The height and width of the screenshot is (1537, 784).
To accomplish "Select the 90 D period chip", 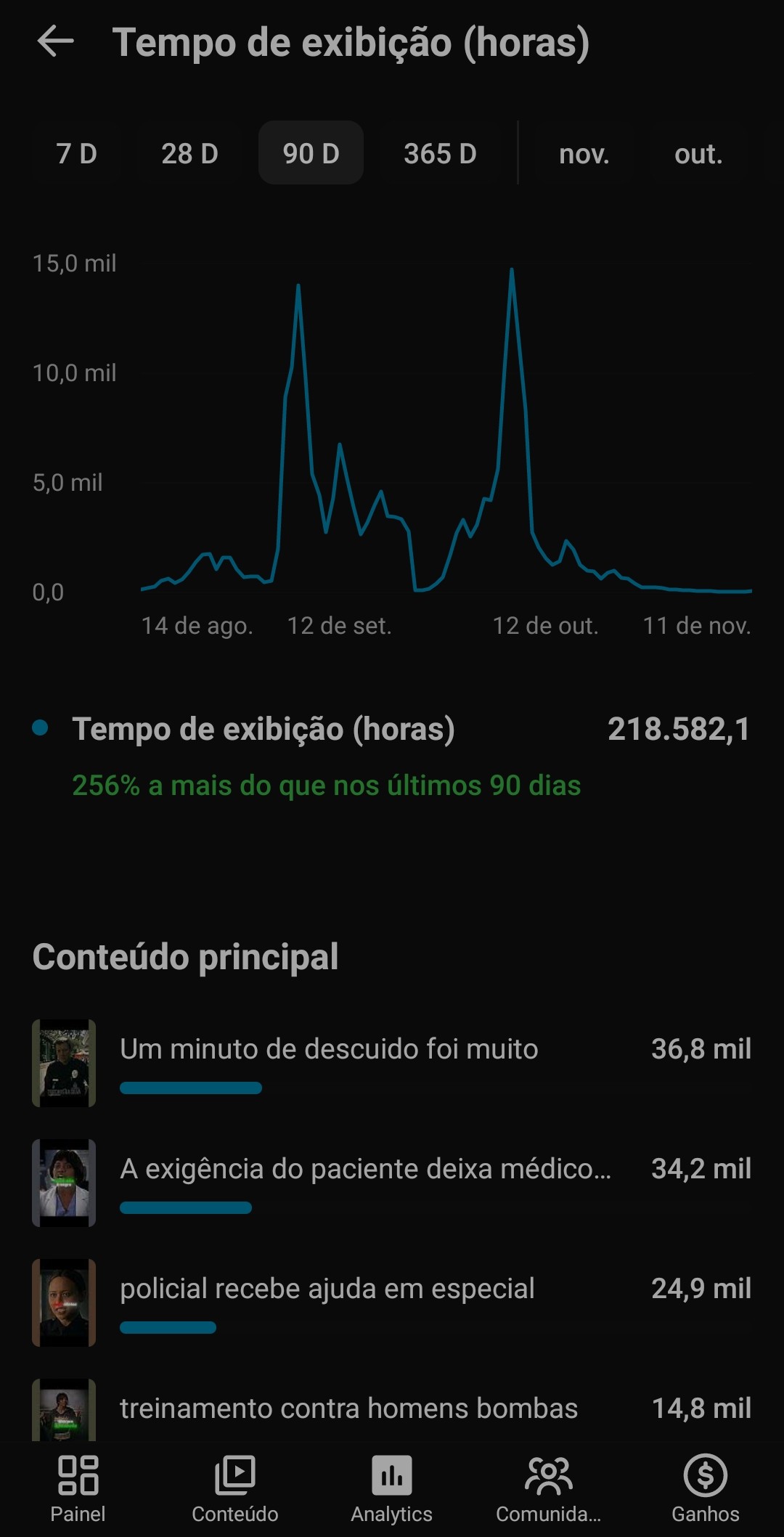I will 311,153.
